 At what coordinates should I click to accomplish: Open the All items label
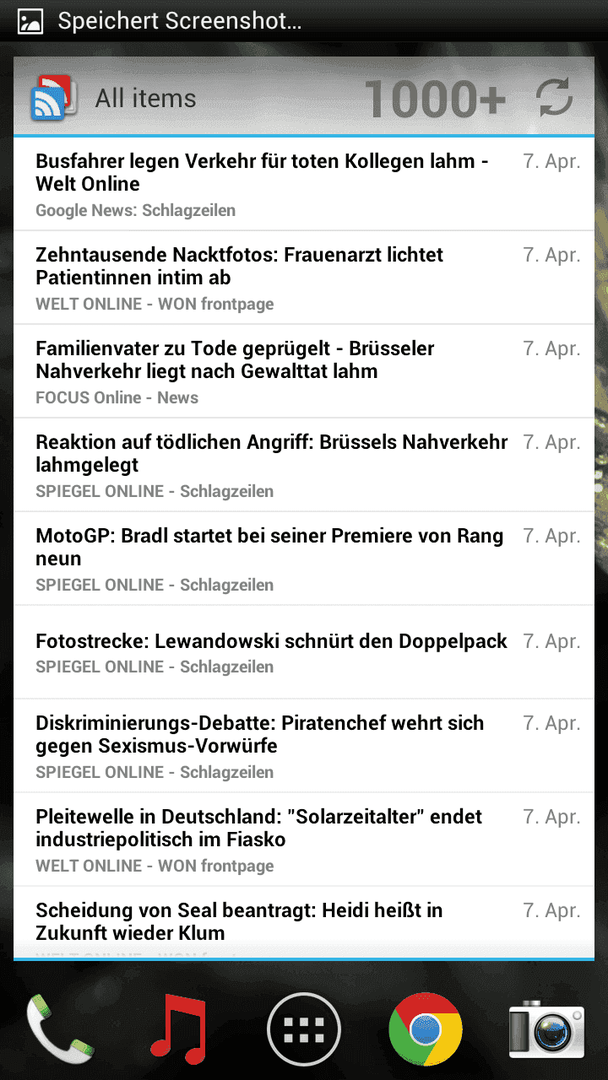pyautogui.click(x=145, y=98)
